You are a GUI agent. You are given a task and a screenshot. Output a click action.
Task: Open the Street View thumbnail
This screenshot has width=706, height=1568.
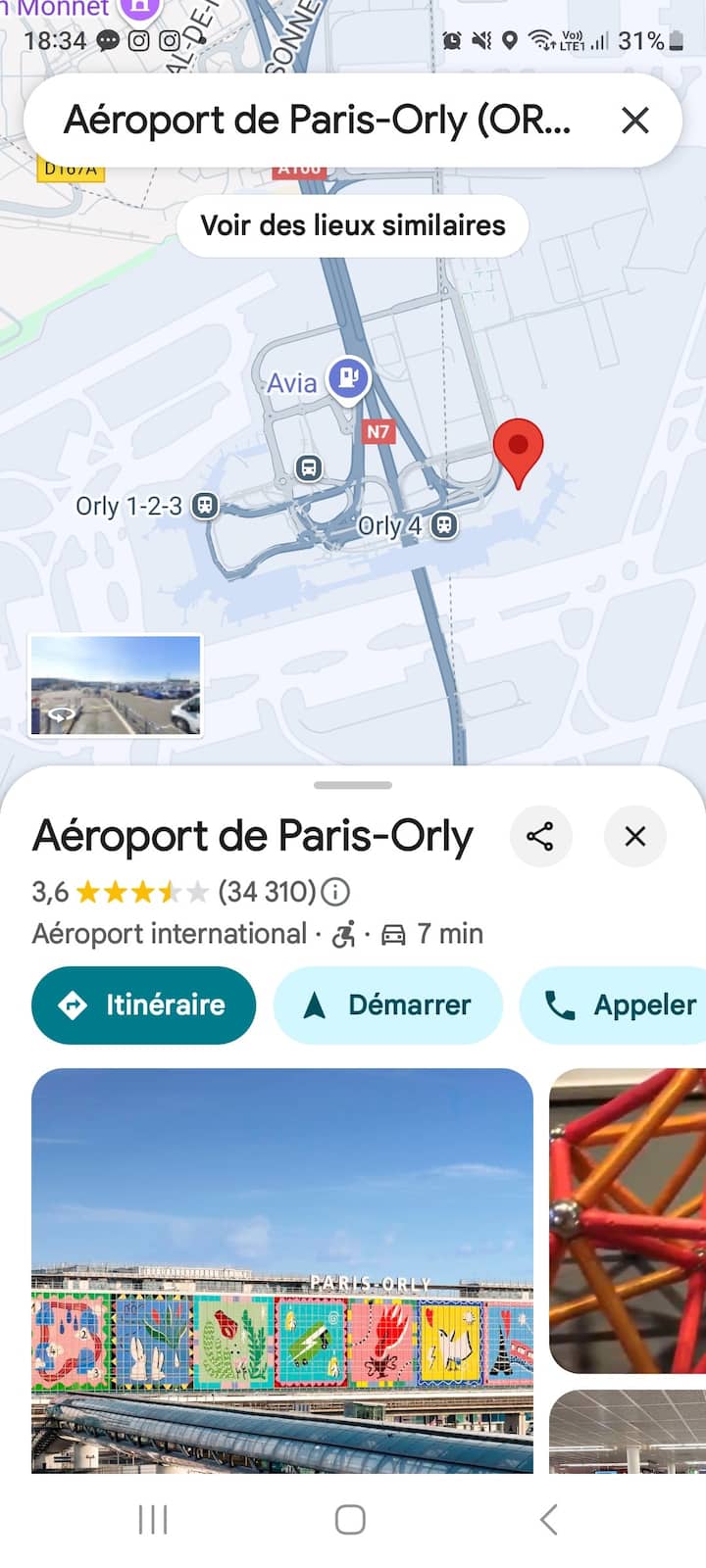(116, 685)
